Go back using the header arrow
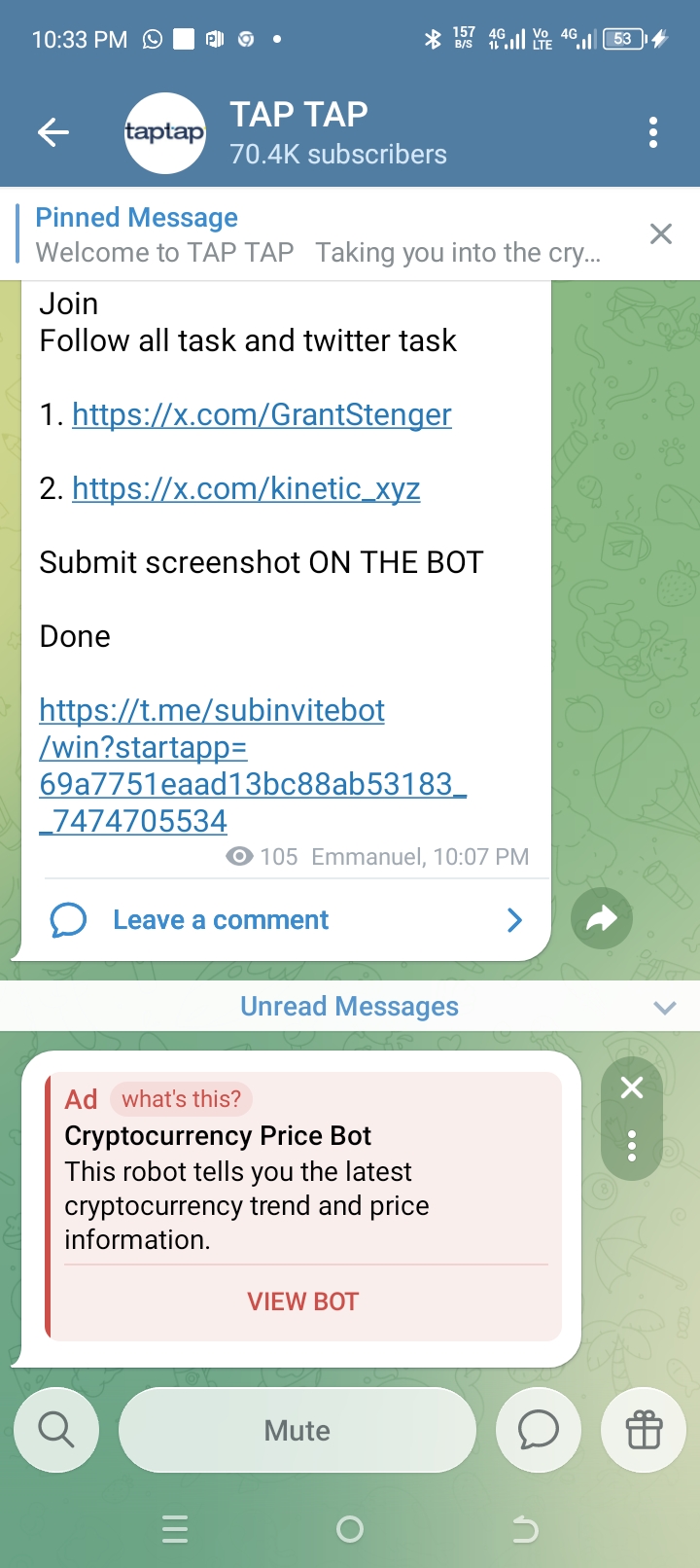Viewport: 700px width, 1568px height. pos(53,132)
